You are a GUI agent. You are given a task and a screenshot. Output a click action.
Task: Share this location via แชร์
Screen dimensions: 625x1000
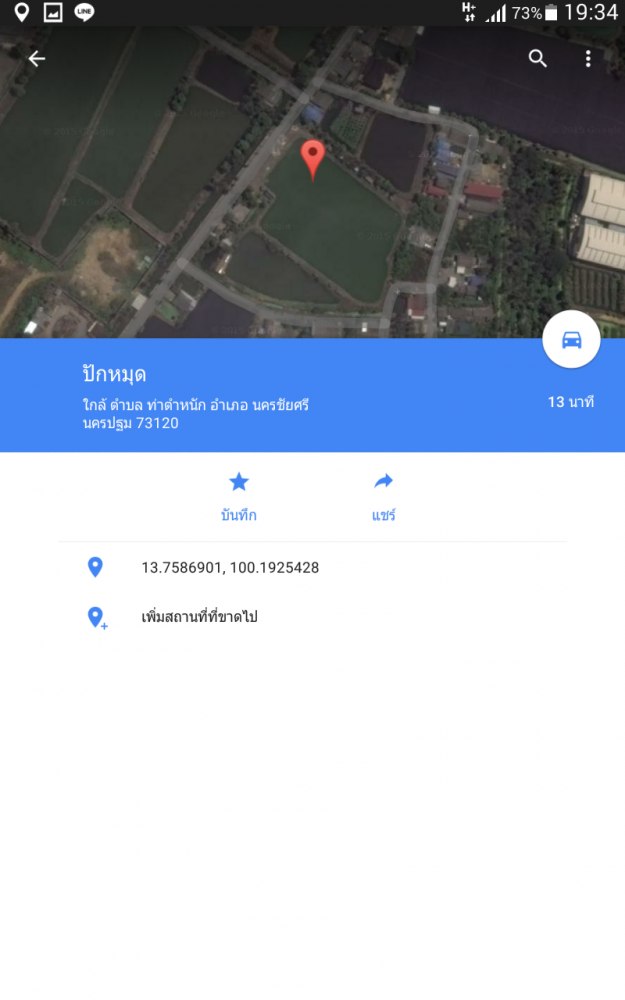(384, 496)
